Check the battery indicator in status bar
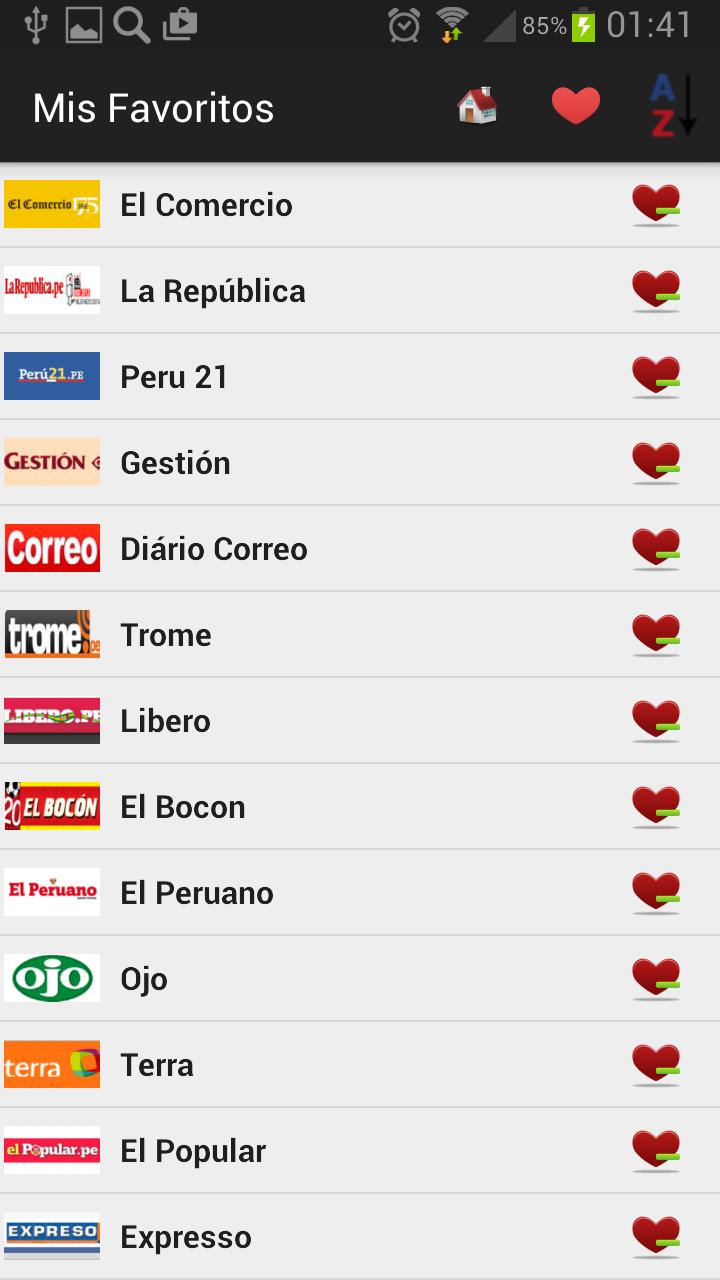The height and width of the screenshot is (1280, 720). [585, 27]
